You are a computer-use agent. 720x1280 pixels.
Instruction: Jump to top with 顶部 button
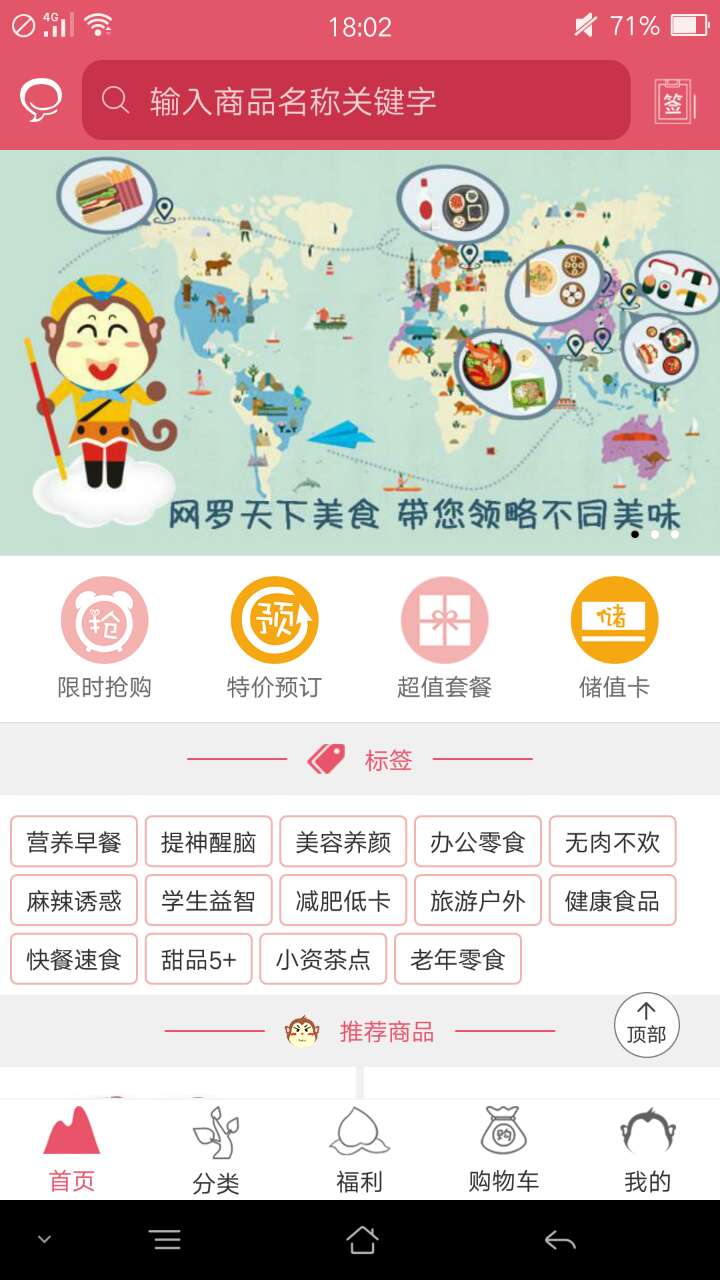coord(646,1025)
